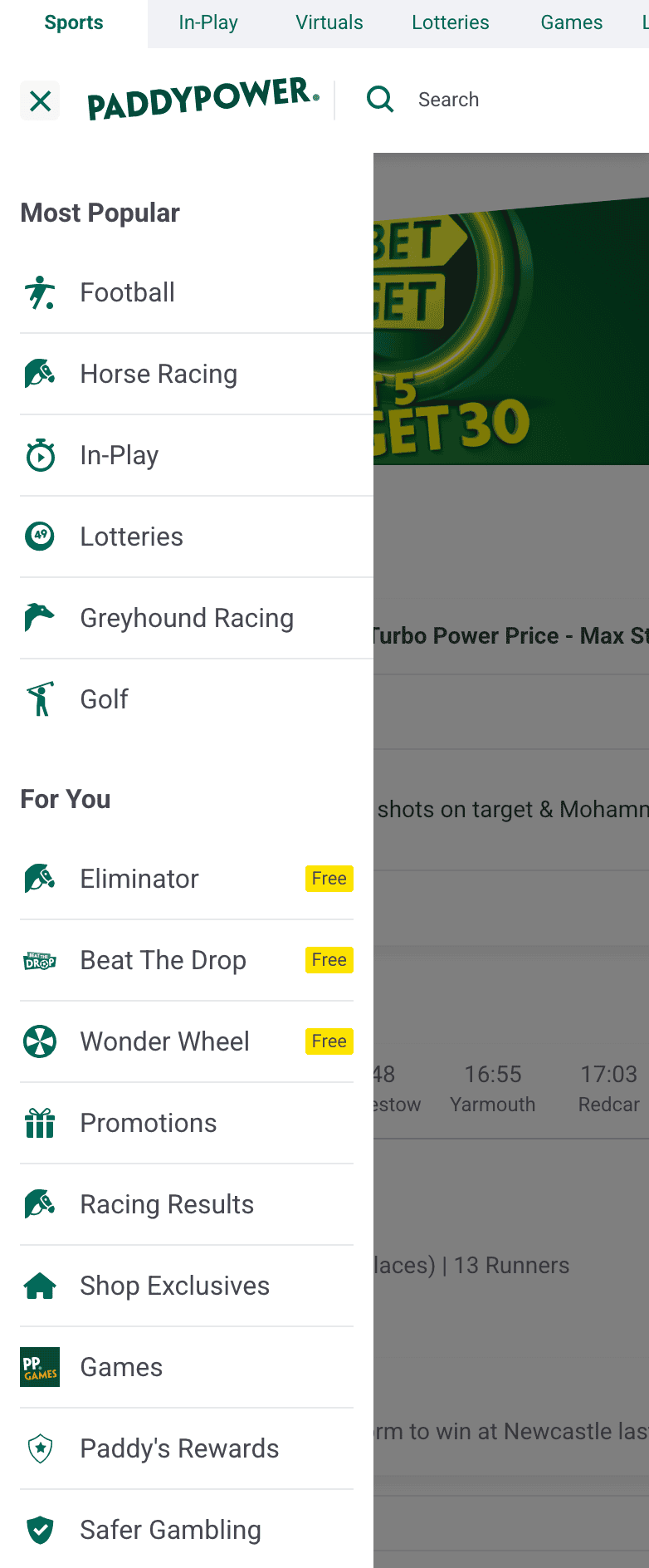Click the Wonder Wheel icon
Image resolution: width=649 pixels, height=1568 pixels.
pos(40,1041)
